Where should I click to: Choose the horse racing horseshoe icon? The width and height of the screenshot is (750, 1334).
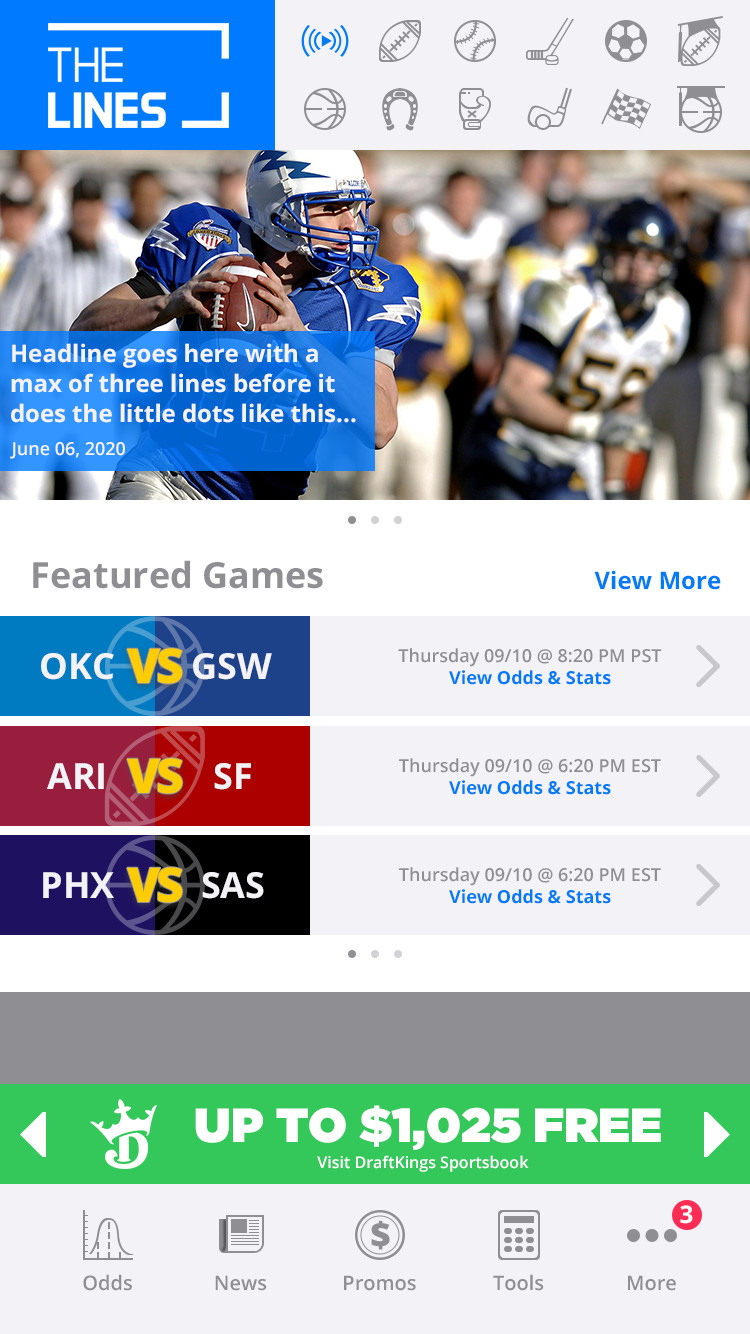(400, 109)
